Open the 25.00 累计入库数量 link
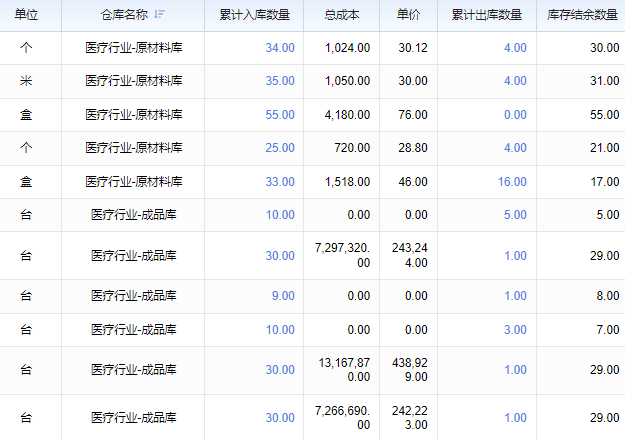 (280, 148)
